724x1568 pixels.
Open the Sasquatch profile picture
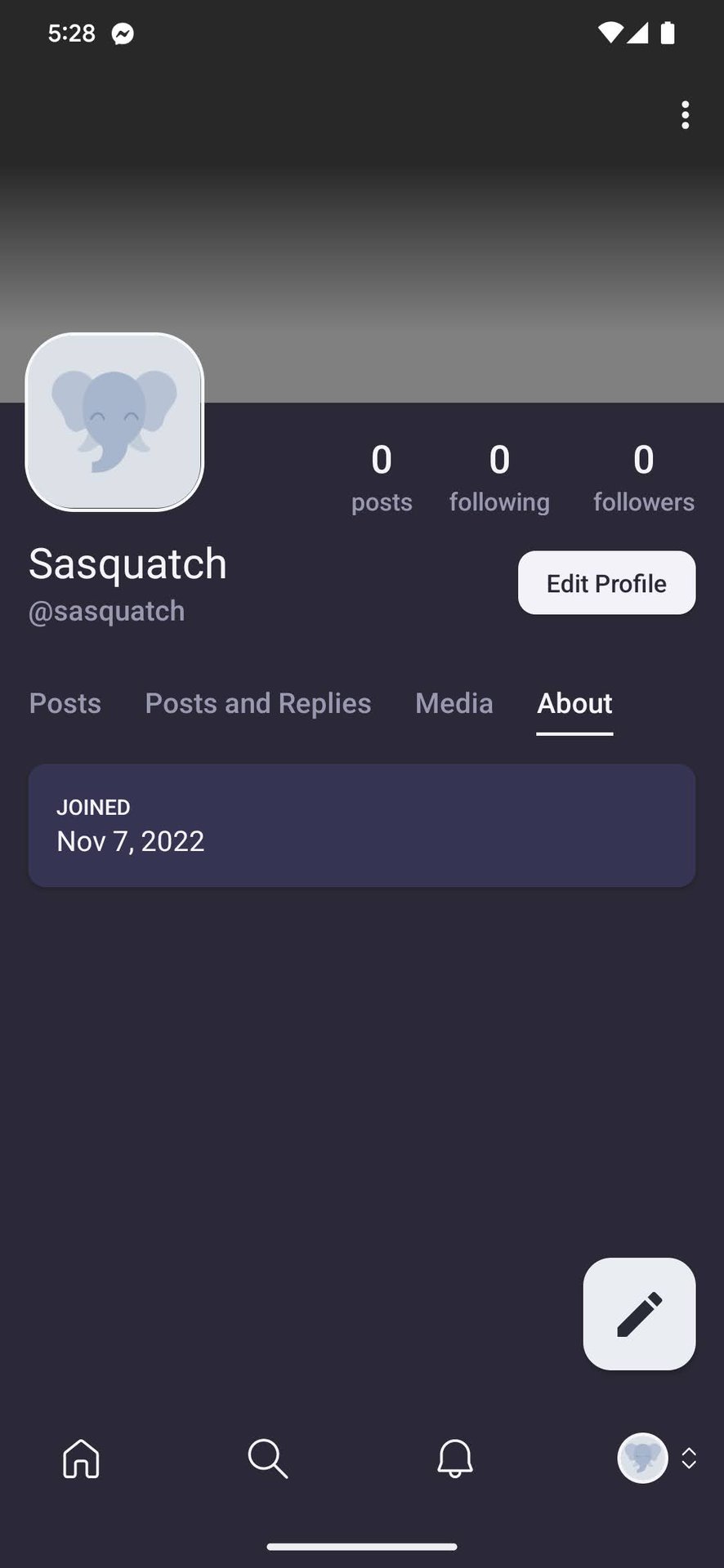(x=114, y=421)
